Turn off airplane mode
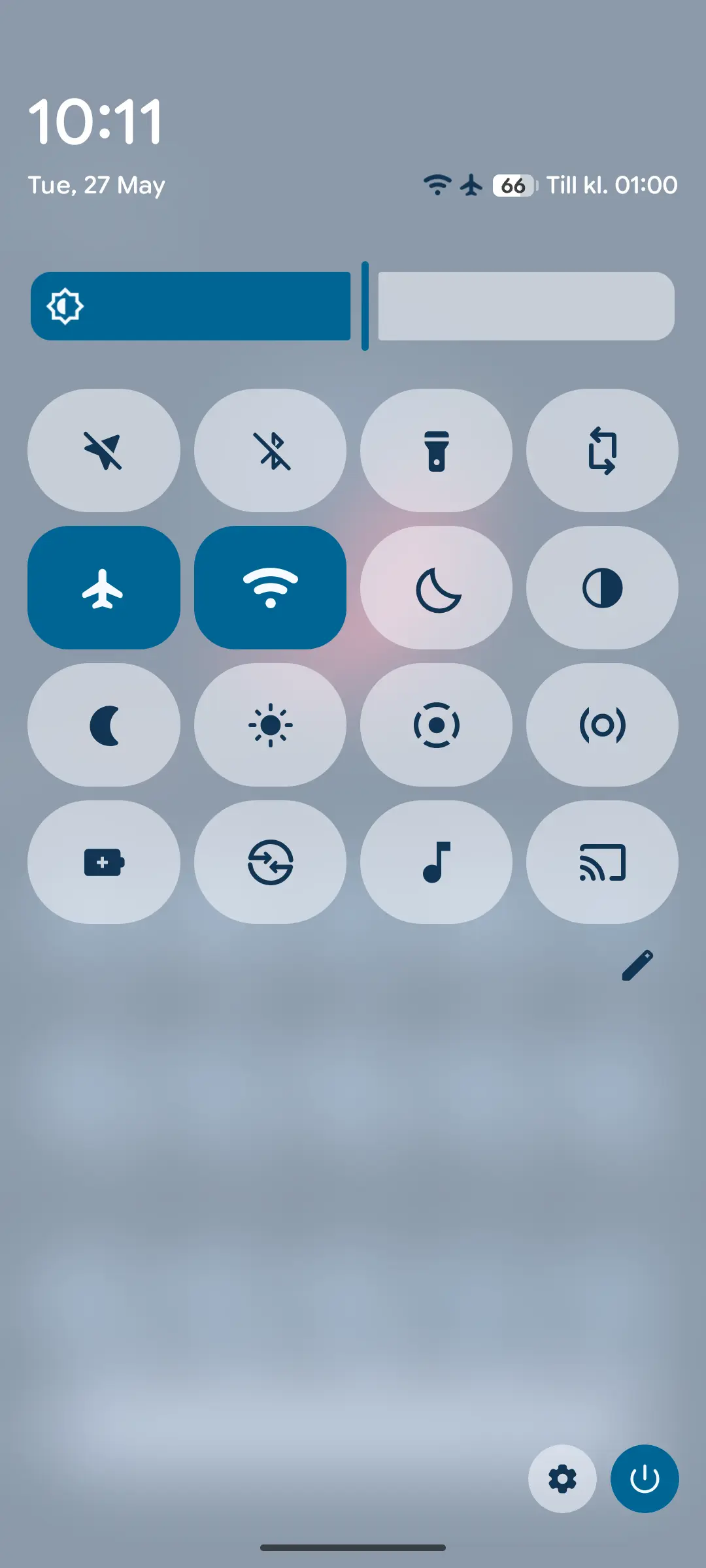 tap(104, 587)
